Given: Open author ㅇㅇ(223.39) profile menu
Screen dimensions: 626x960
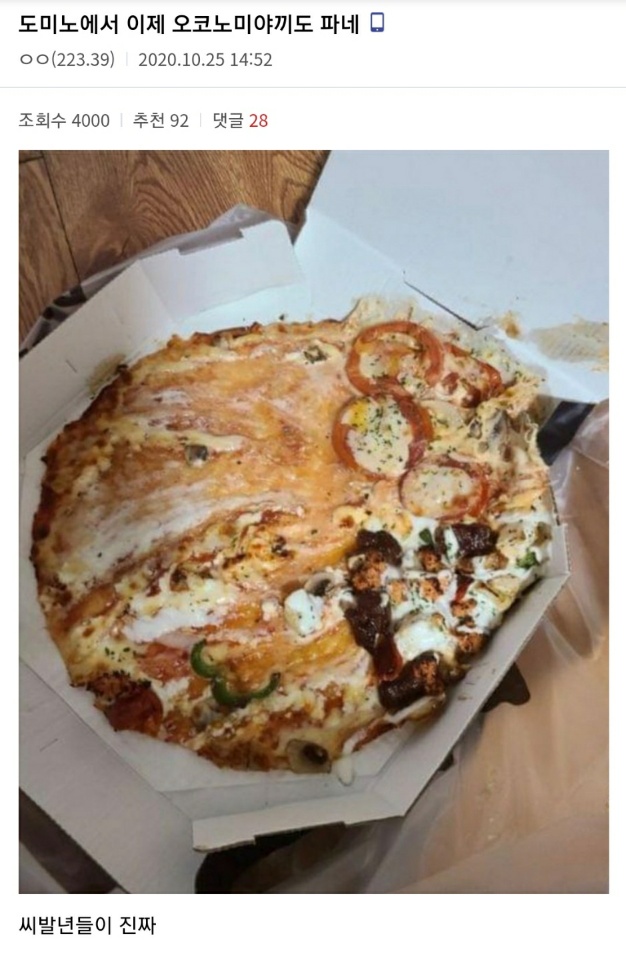Looking at the screenshot, I should click(x=66, y=60).
